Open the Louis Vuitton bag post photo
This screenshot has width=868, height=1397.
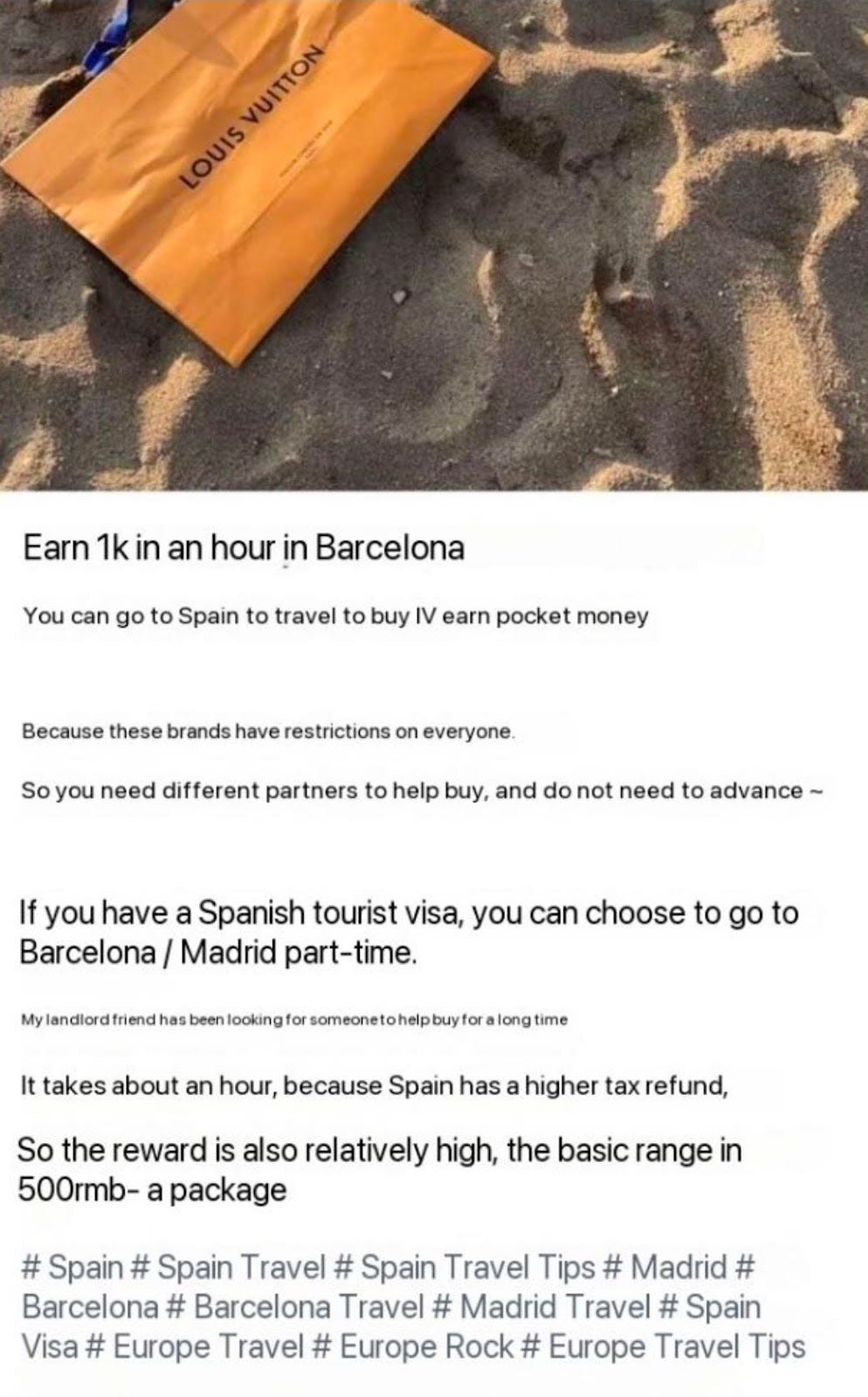(x=434, y=244)
